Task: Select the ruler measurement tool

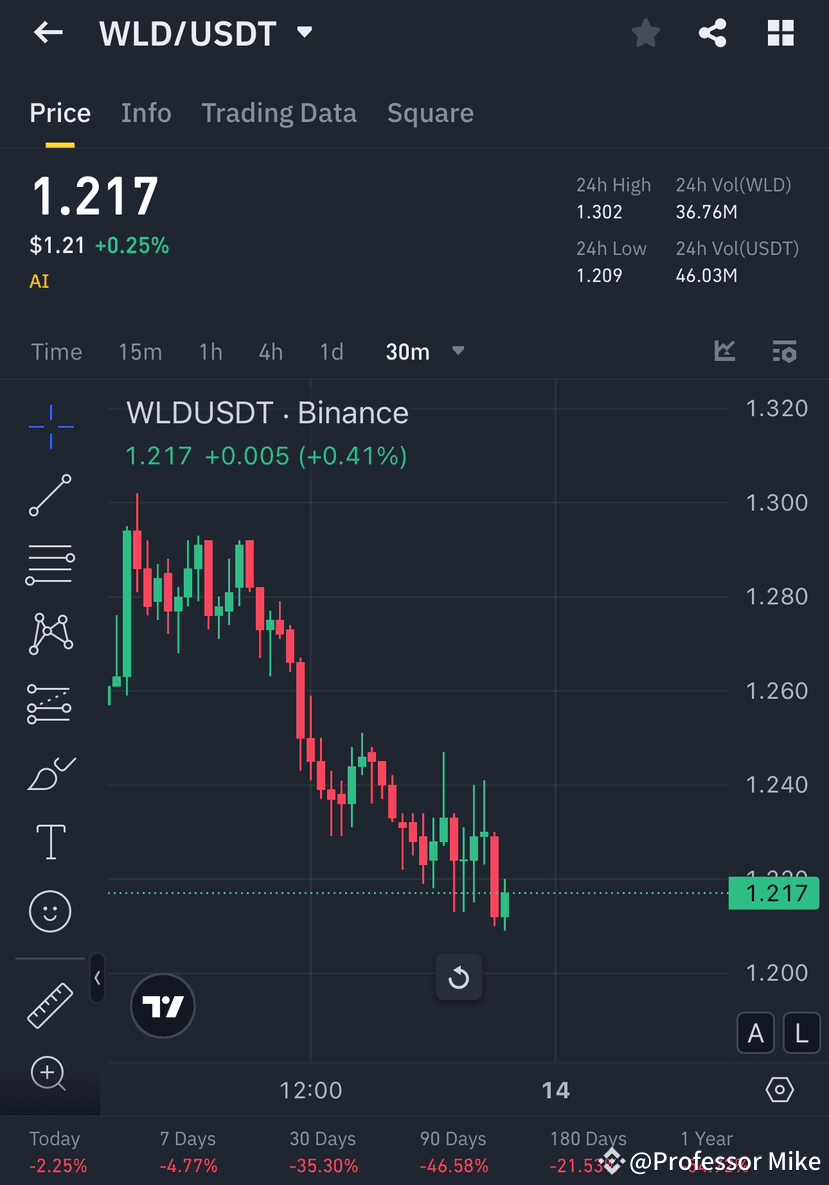Action: coord(50,1005)
